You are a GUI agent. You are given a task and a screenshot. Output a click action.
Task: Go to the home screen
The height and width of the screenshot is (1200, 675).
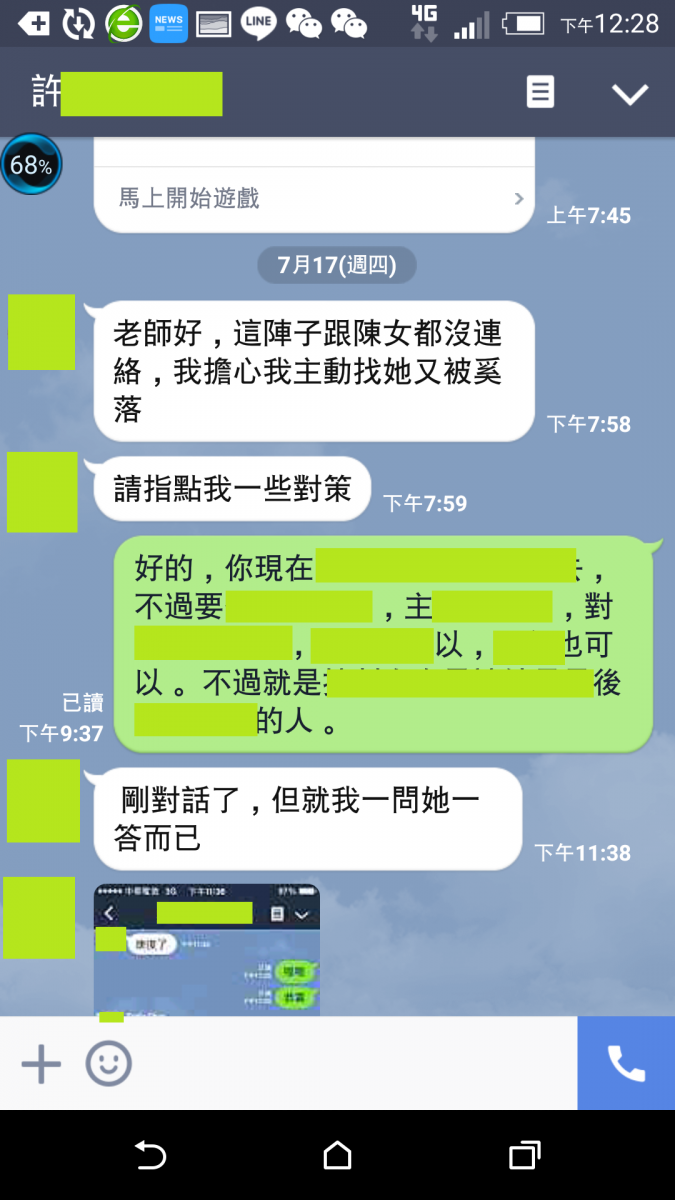click(337, 1156)
